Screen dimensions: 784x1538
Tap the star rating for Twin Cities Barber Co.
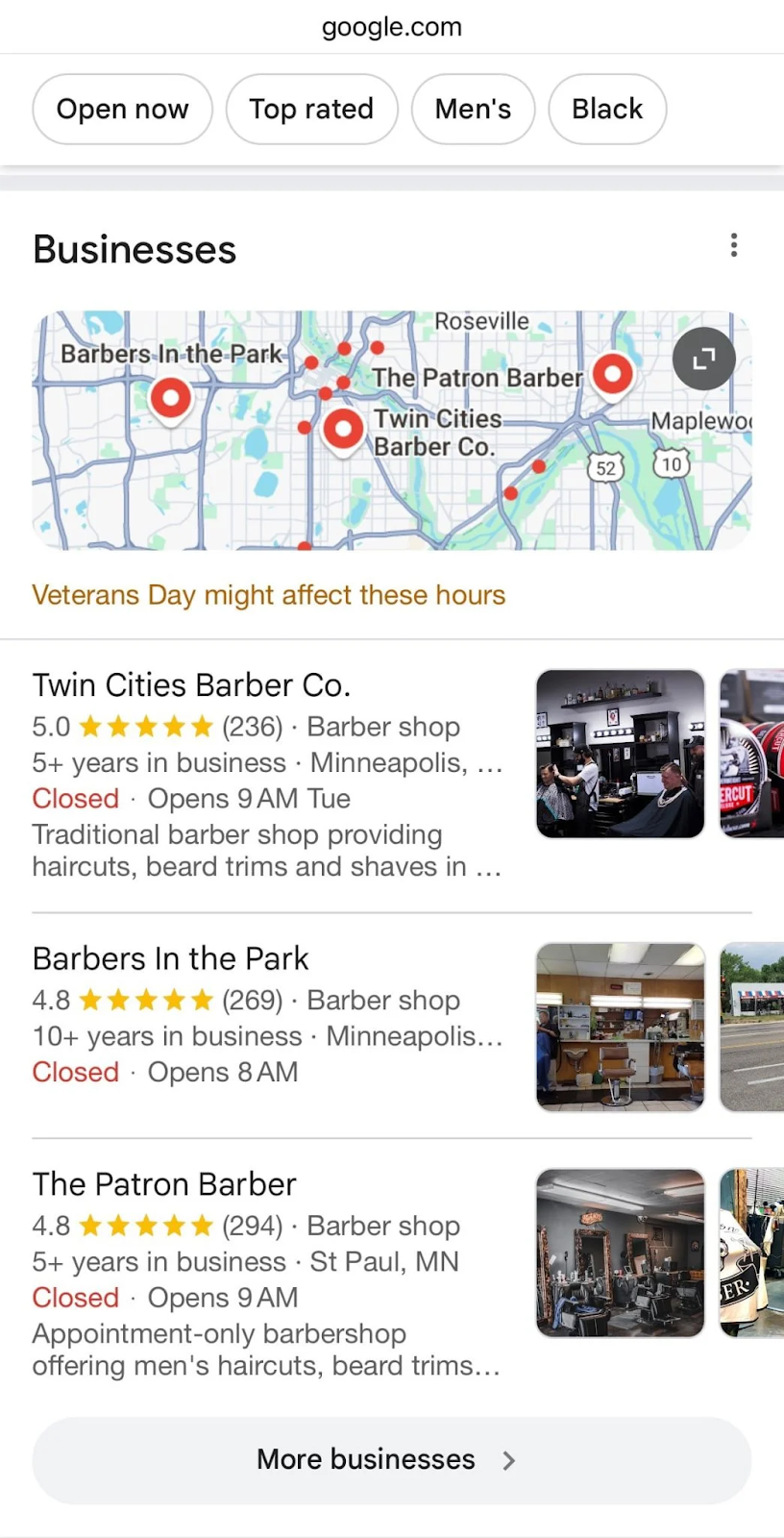pyautogui.click(x=146, y=727)
